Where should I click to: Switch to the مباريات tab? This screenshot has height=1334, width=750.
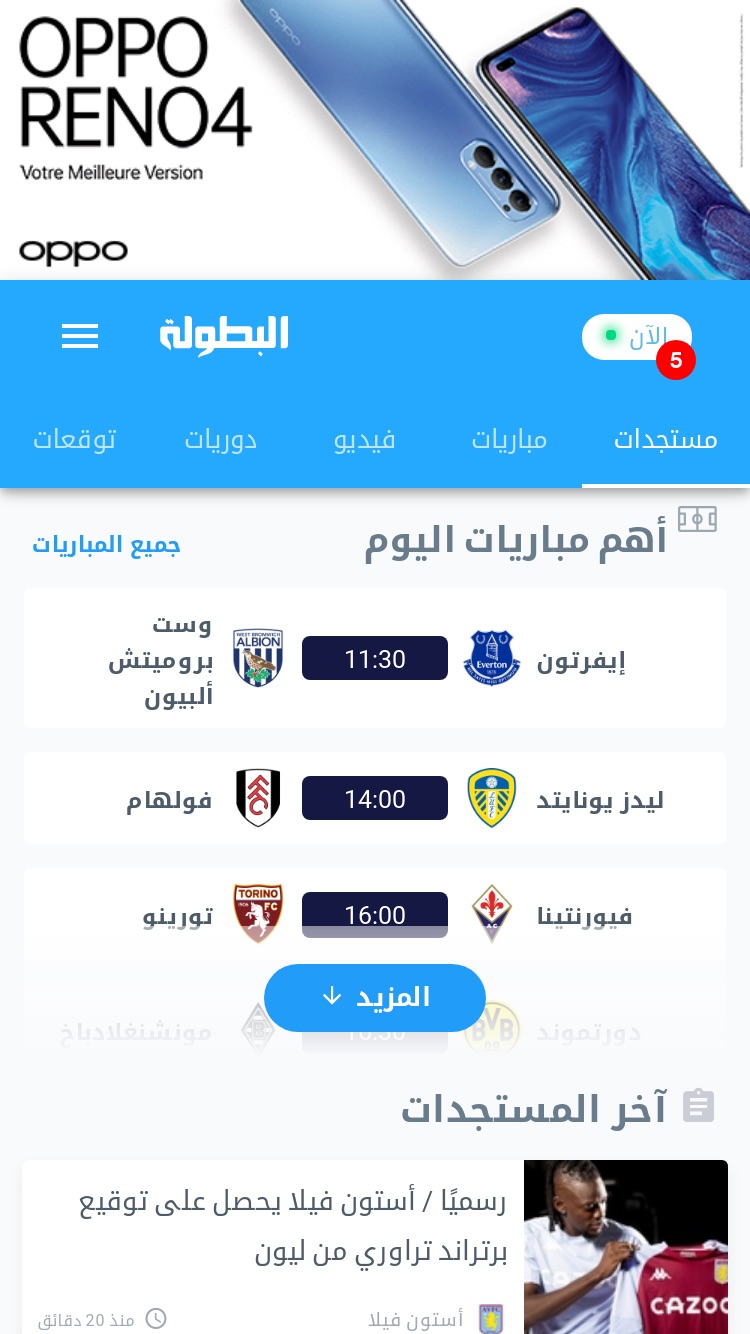[510, 439]
